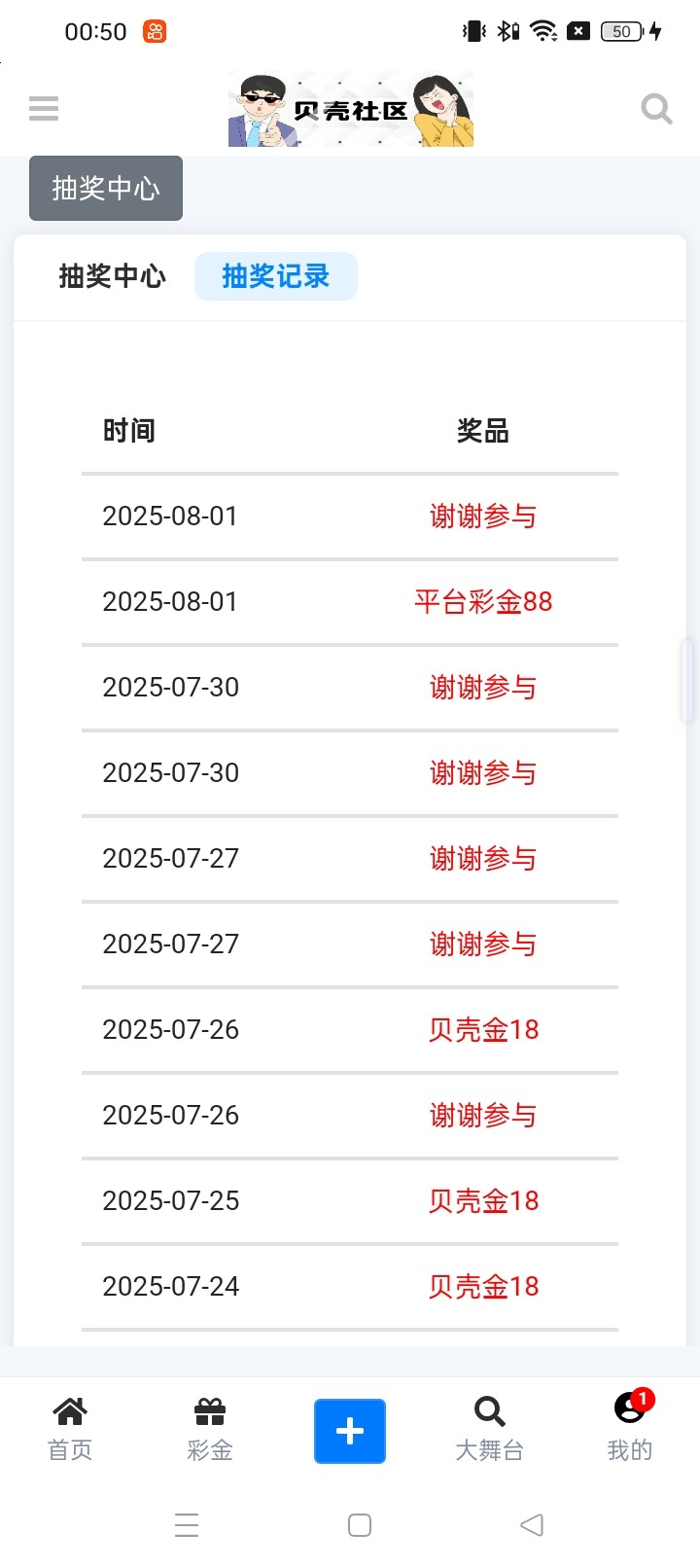Tap the 抽奖中心 breadcrumb label
700x1568 pixels.
[x=105, y=188]
